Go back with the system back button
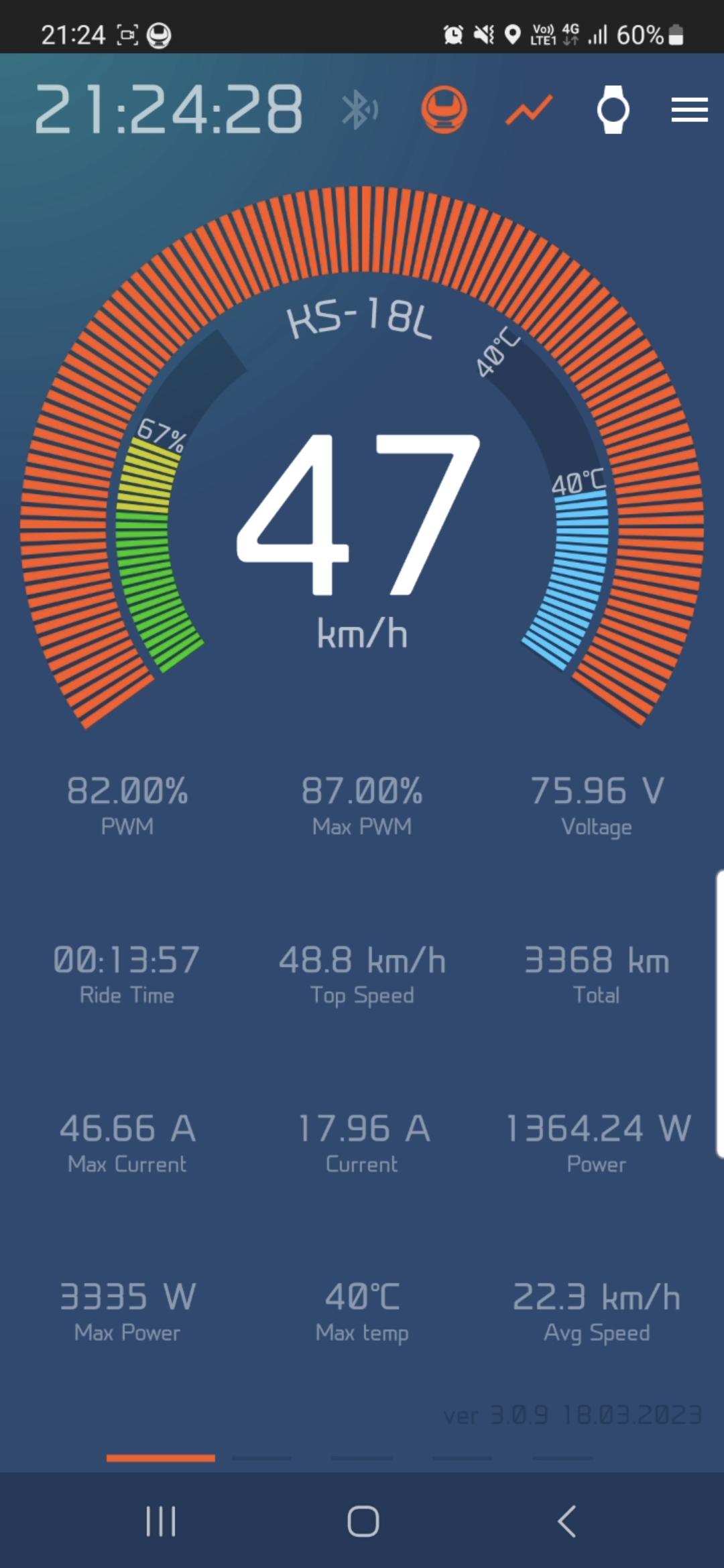The height and width of the screenshot is (1568, 724). (567, 1520)
